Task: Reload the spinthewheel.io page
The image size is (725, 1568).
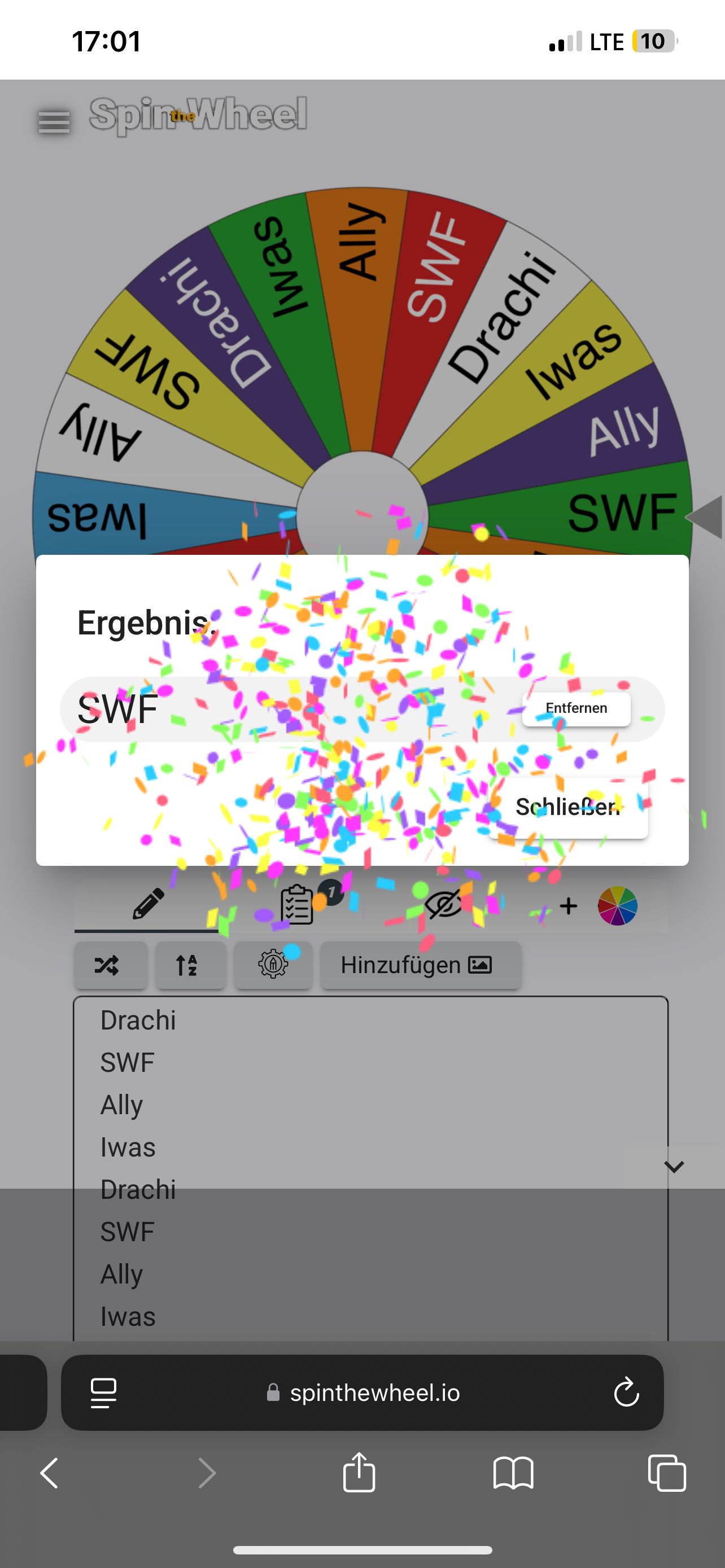Action: [x=626, y=1392]
